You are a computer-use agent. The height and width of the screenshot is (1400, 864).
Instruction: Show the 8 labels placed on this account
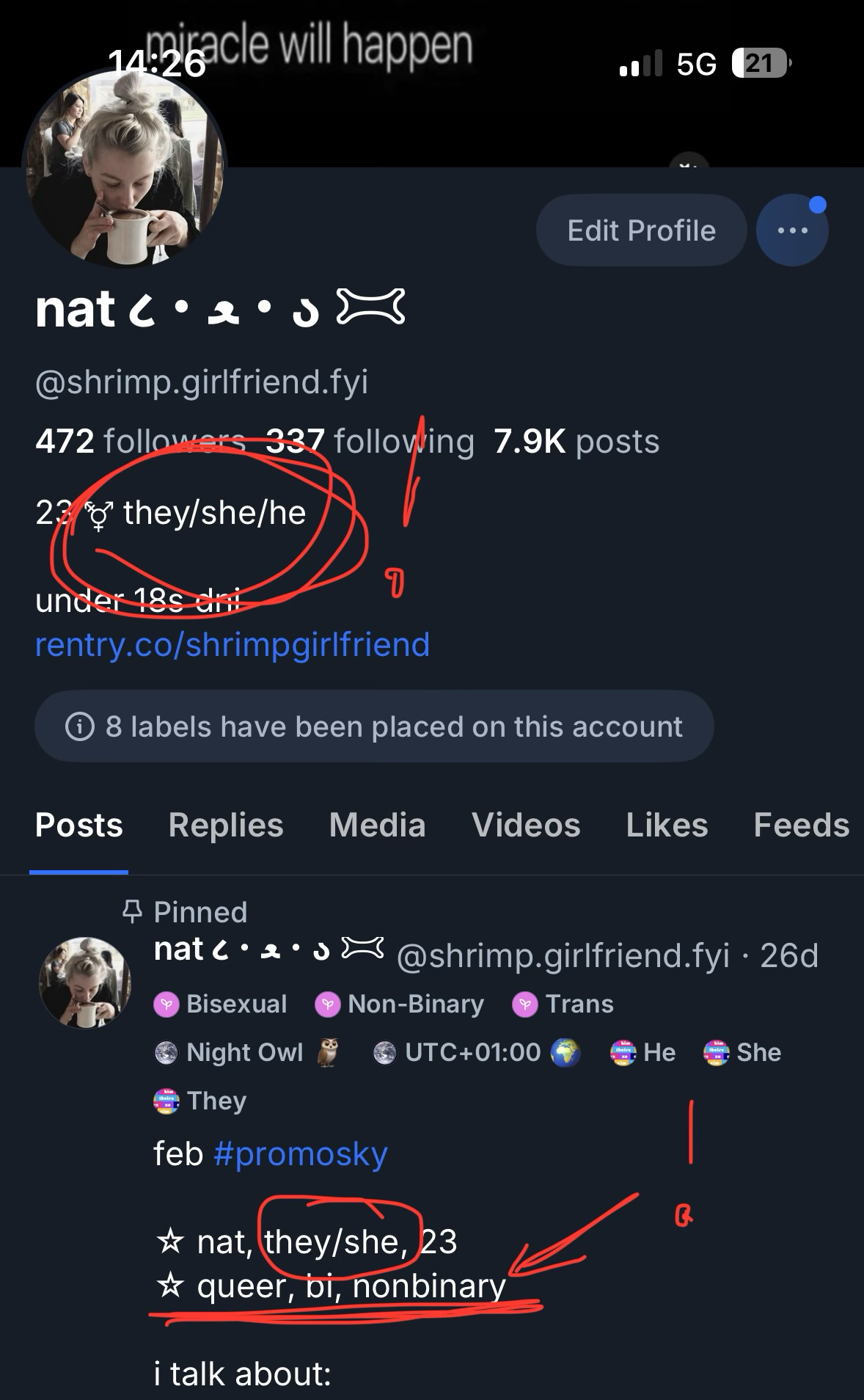(374, 726)
